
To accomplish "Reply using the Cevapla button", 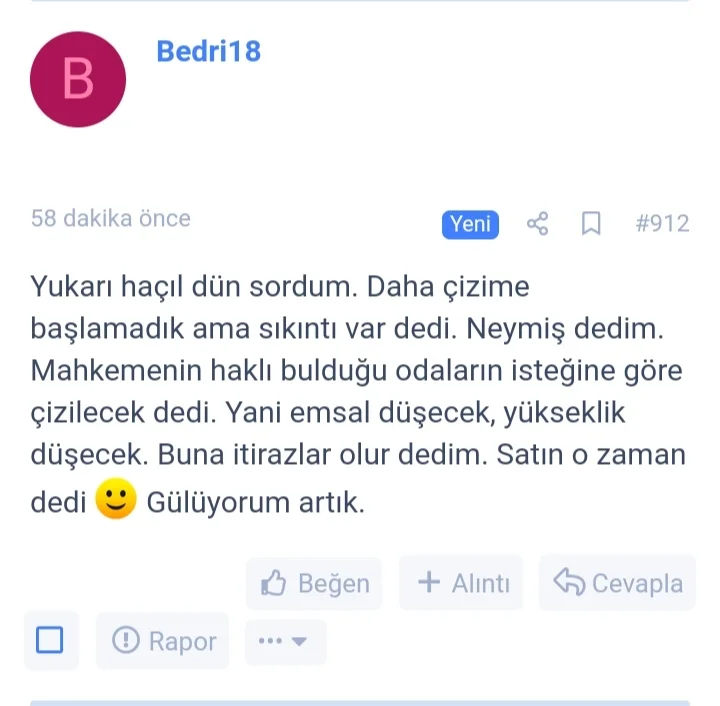I will (618, 583).
